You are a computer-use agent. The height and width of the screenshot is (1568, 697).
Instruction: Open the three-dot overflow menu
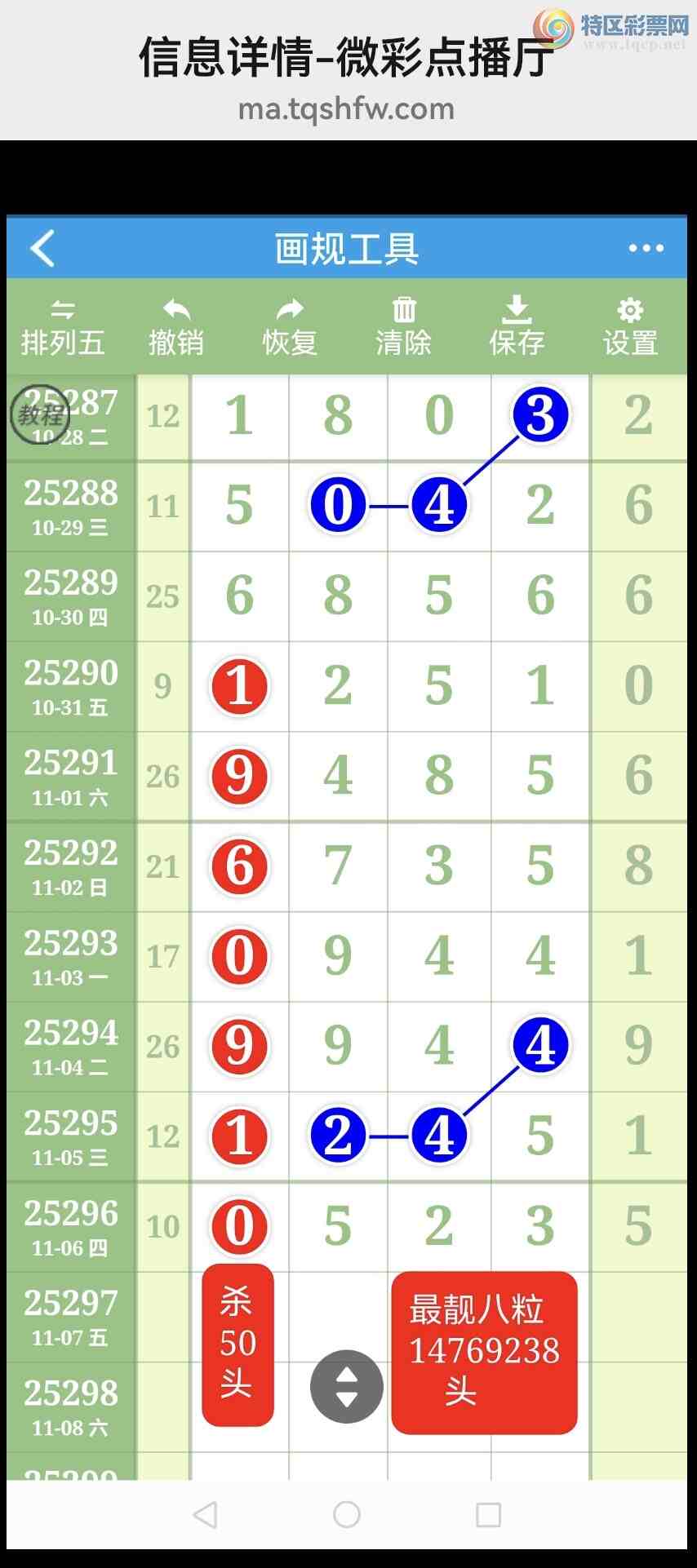tap(646, 248)
